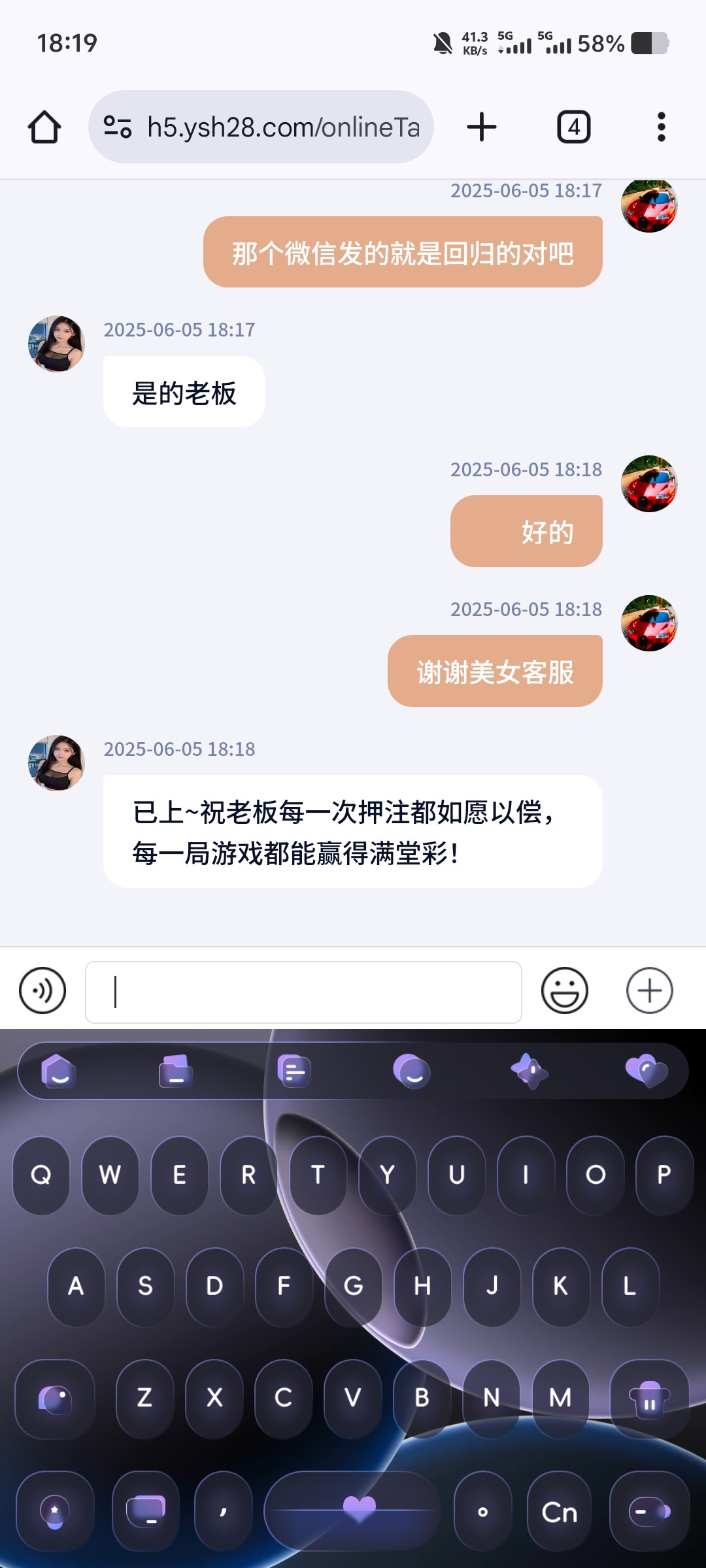Image resolution: width=706 pixels, height=1568 pixels.
Task: Focus the chat message text field
Action: pyautogui.click(x=303, y=992)
